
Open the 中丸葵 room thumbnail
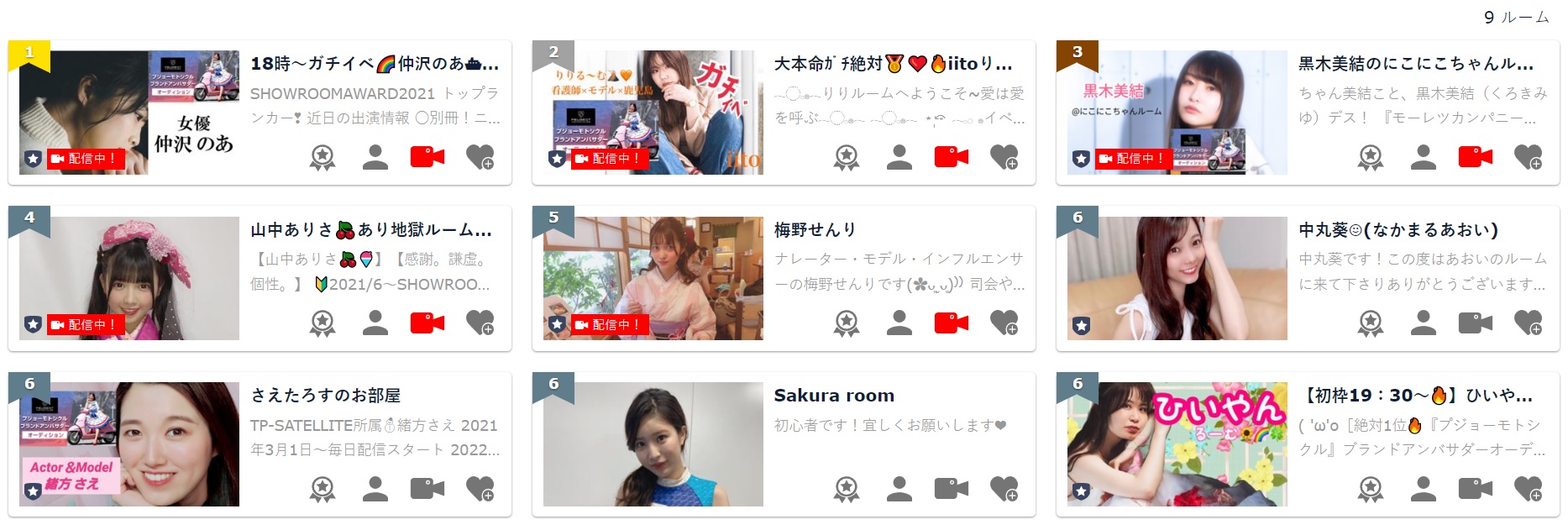pos(1177,278)
